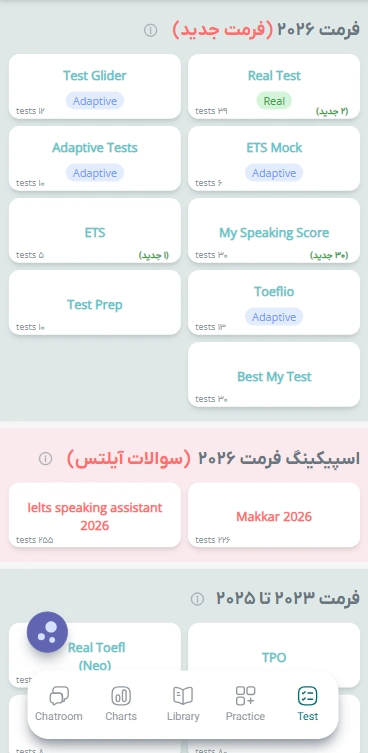Open Ielts speaking assistant 2026
The height and width of the screenshot is (753, 368).
click(x=95, y=515)
